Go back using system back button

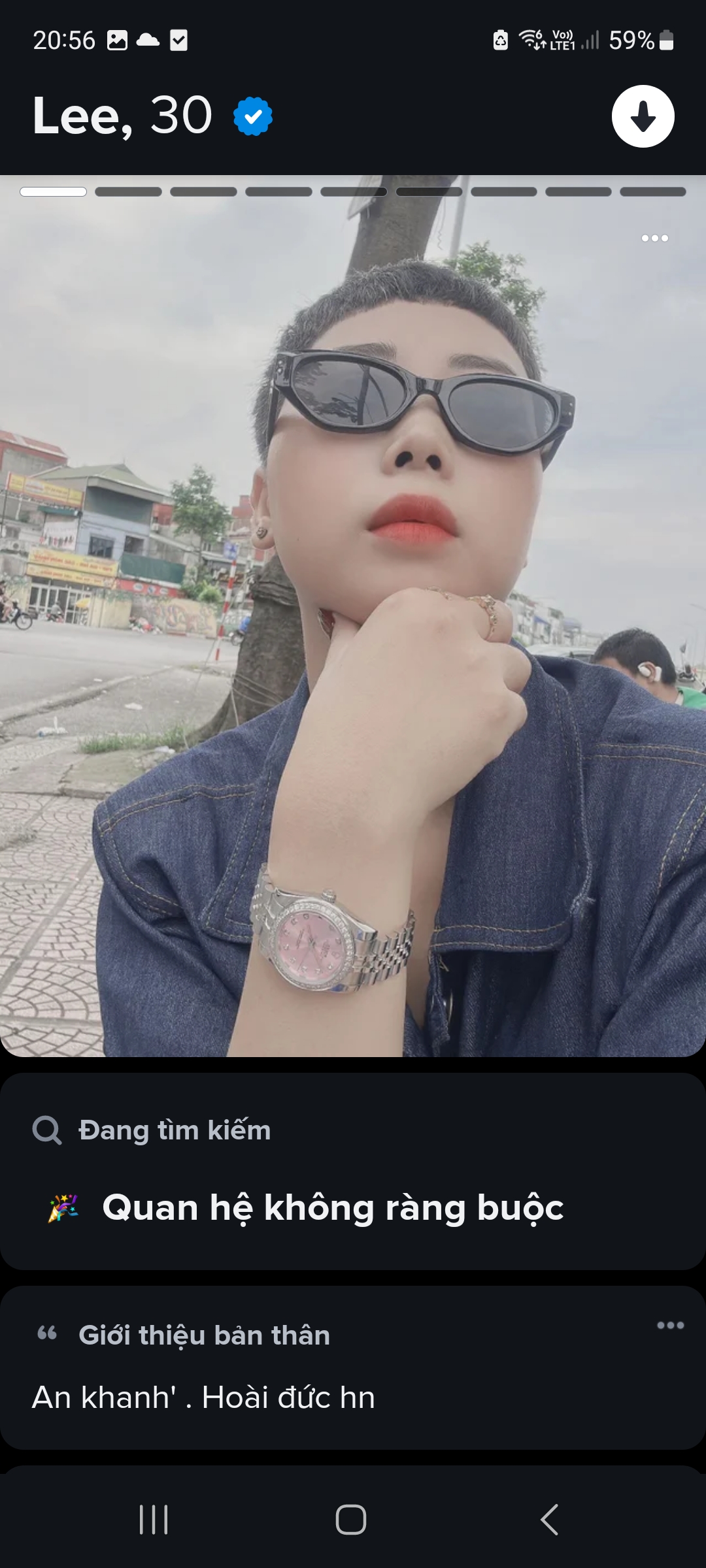click(550, 1520)
